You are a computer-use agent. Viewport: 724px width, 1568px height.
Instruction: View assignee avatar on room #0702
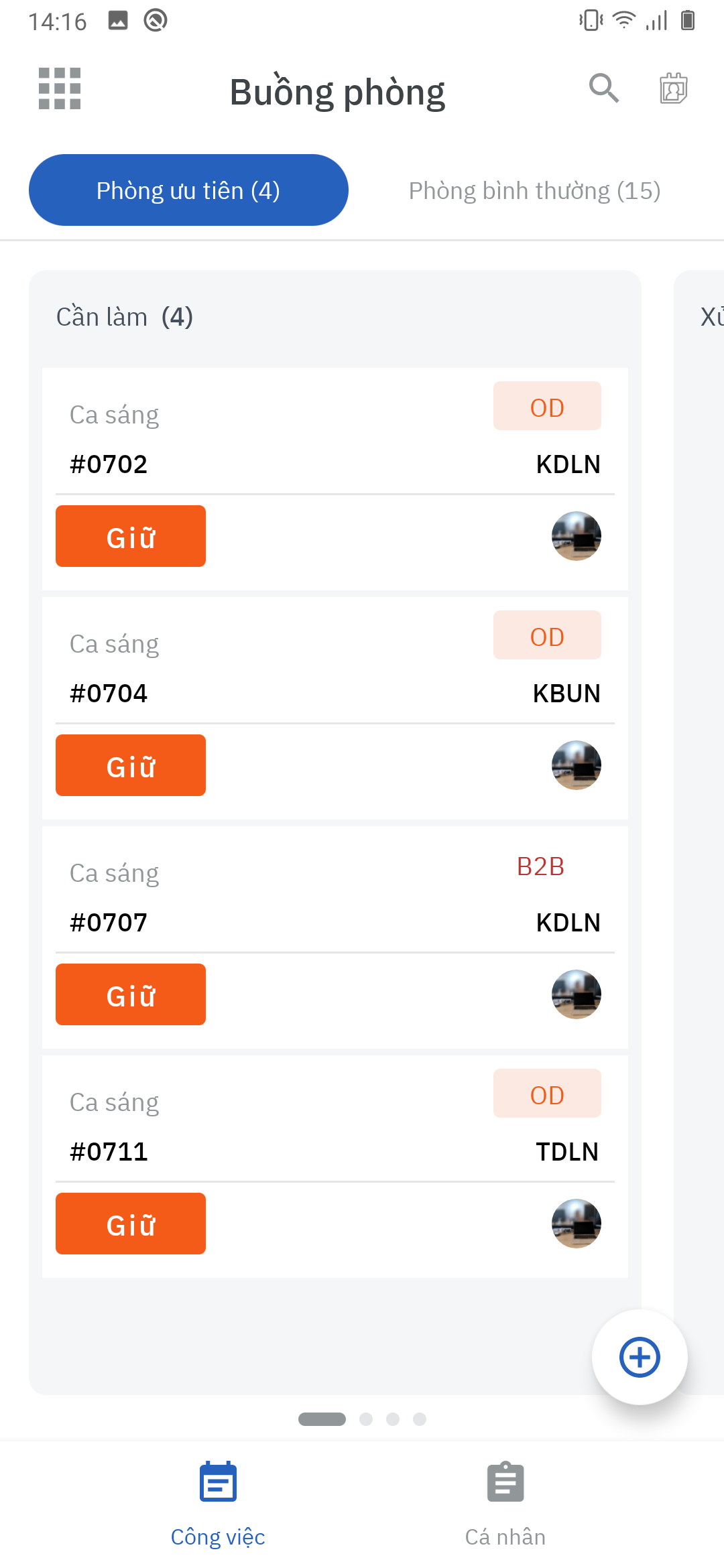click(576, 536)
